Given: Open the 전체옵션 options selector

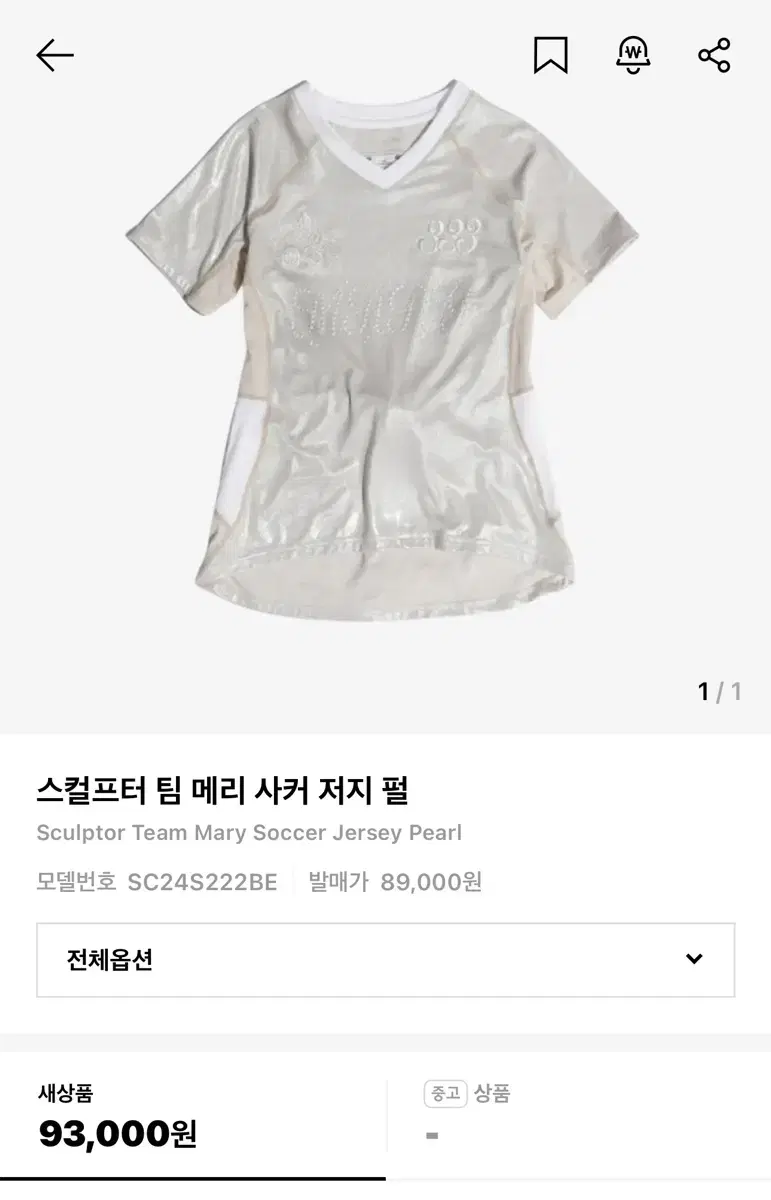Looking at the screenshot, I should point(385,958).
